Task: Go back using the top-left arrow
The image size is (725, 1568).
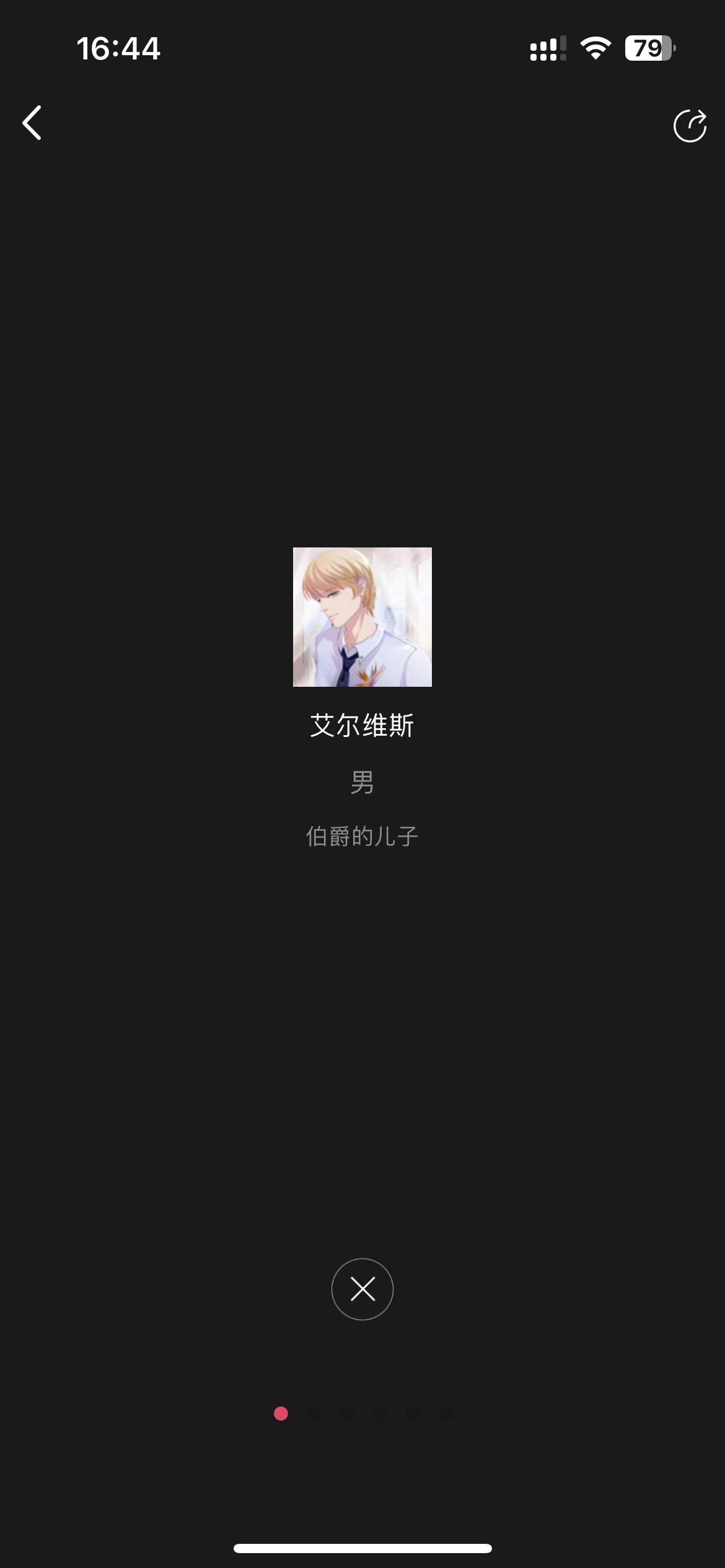Action: click(x=32, y=123)
